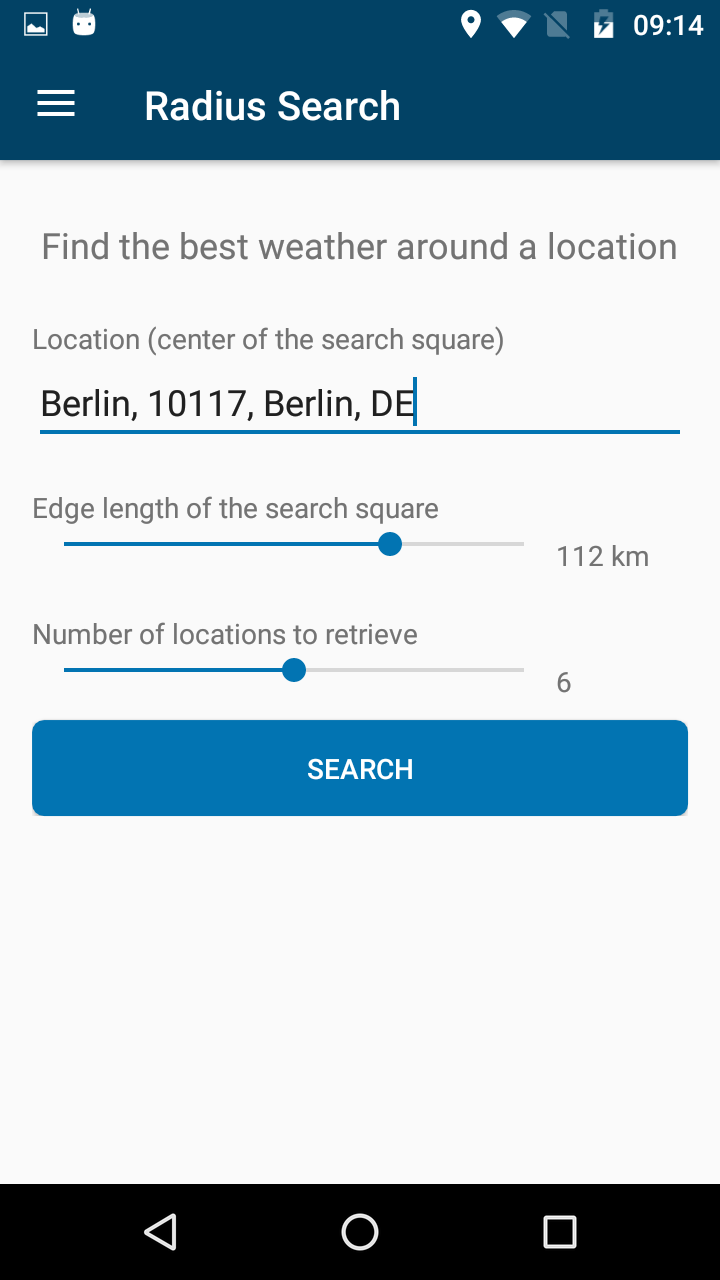Tap the edge length slider handle
The height and width of the screenshot is (1280, 720).
[390, 544]
